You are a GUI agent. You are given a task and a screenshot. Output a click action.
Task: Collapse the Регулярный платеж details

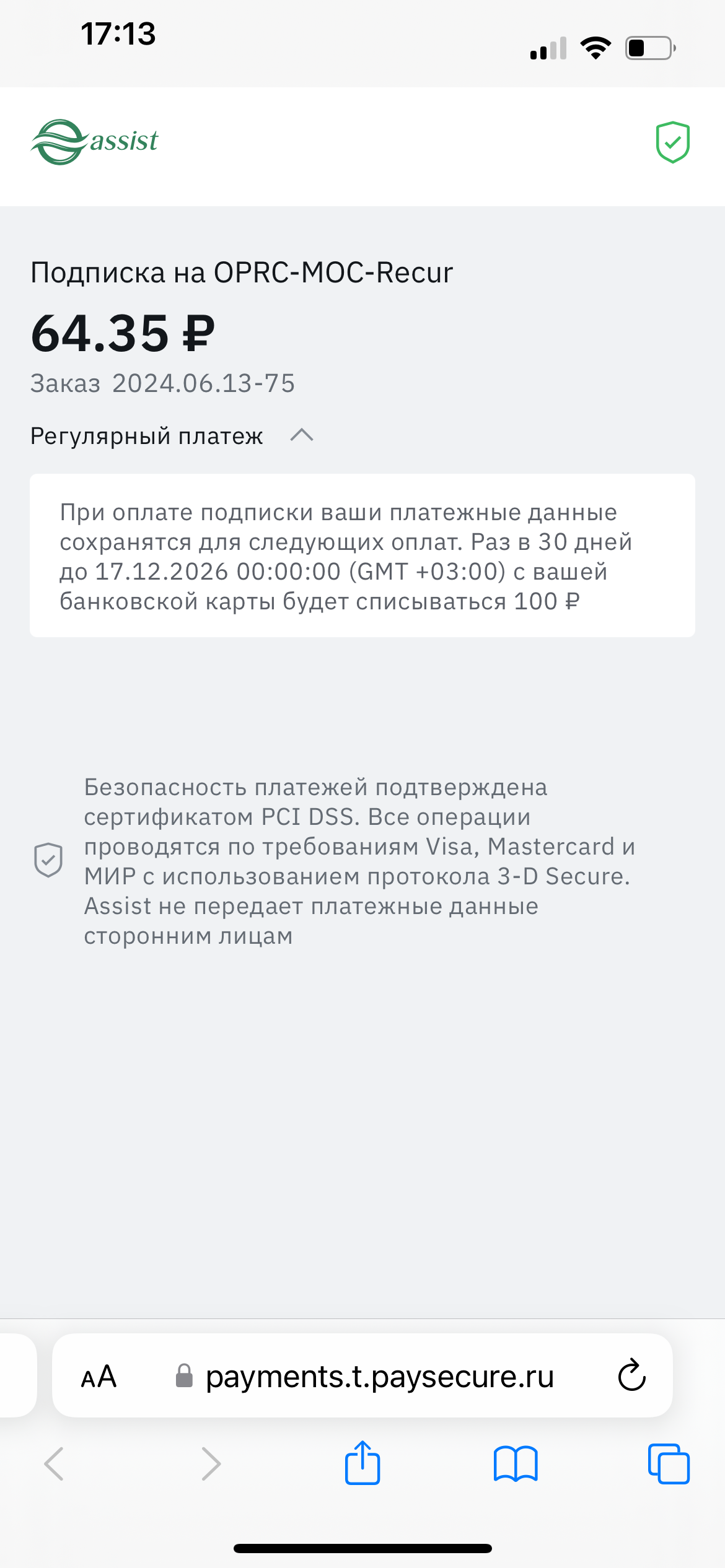click(x=302, y=436)
